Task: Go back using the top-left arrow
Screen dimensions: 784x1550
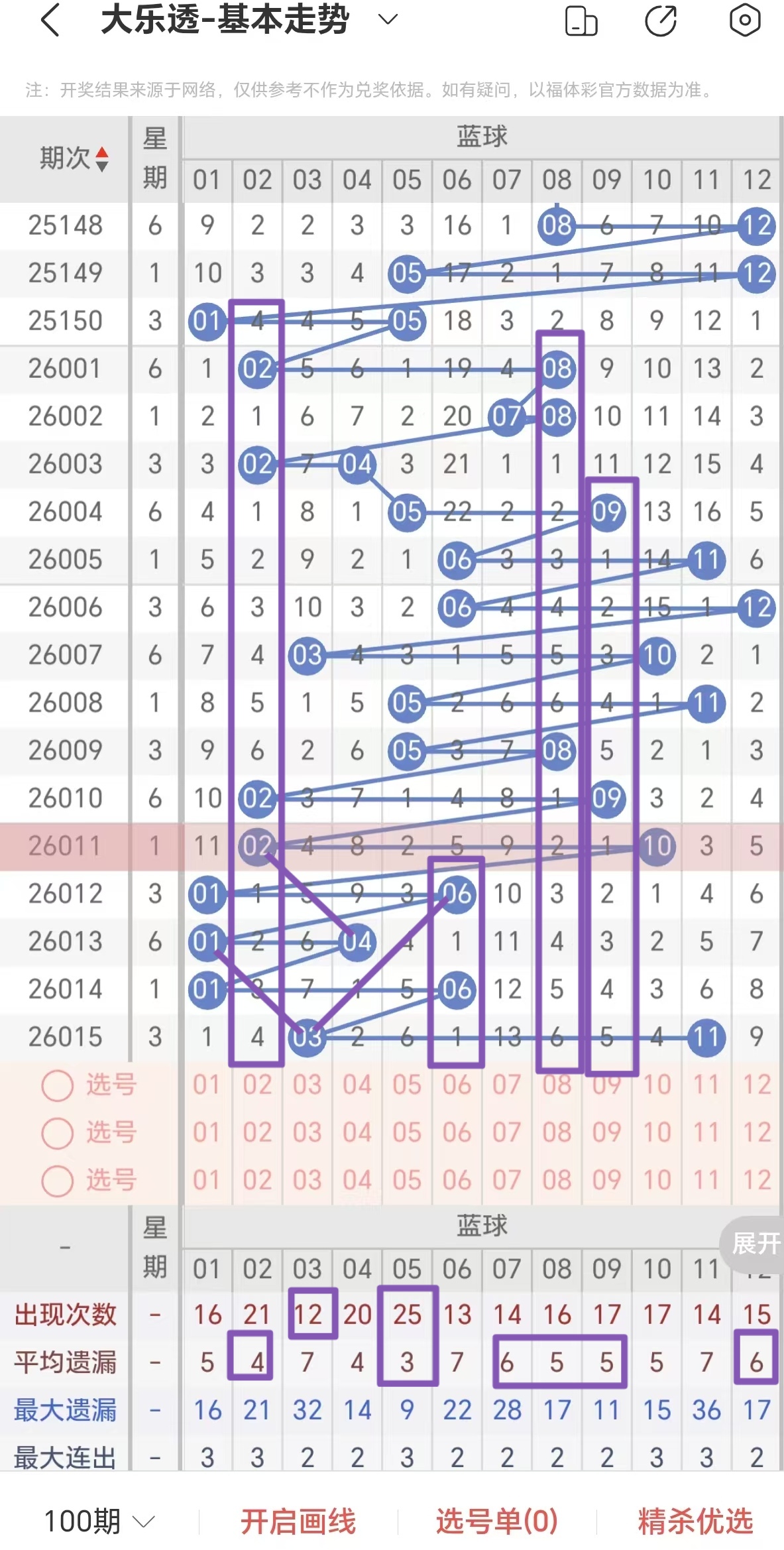Action: [50, 20]
